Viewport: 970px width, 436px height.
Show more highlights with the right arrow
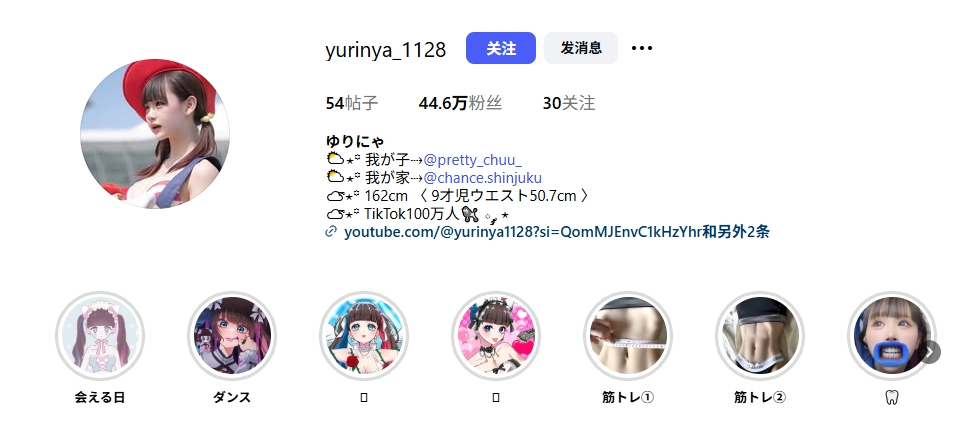click(931, 352)
